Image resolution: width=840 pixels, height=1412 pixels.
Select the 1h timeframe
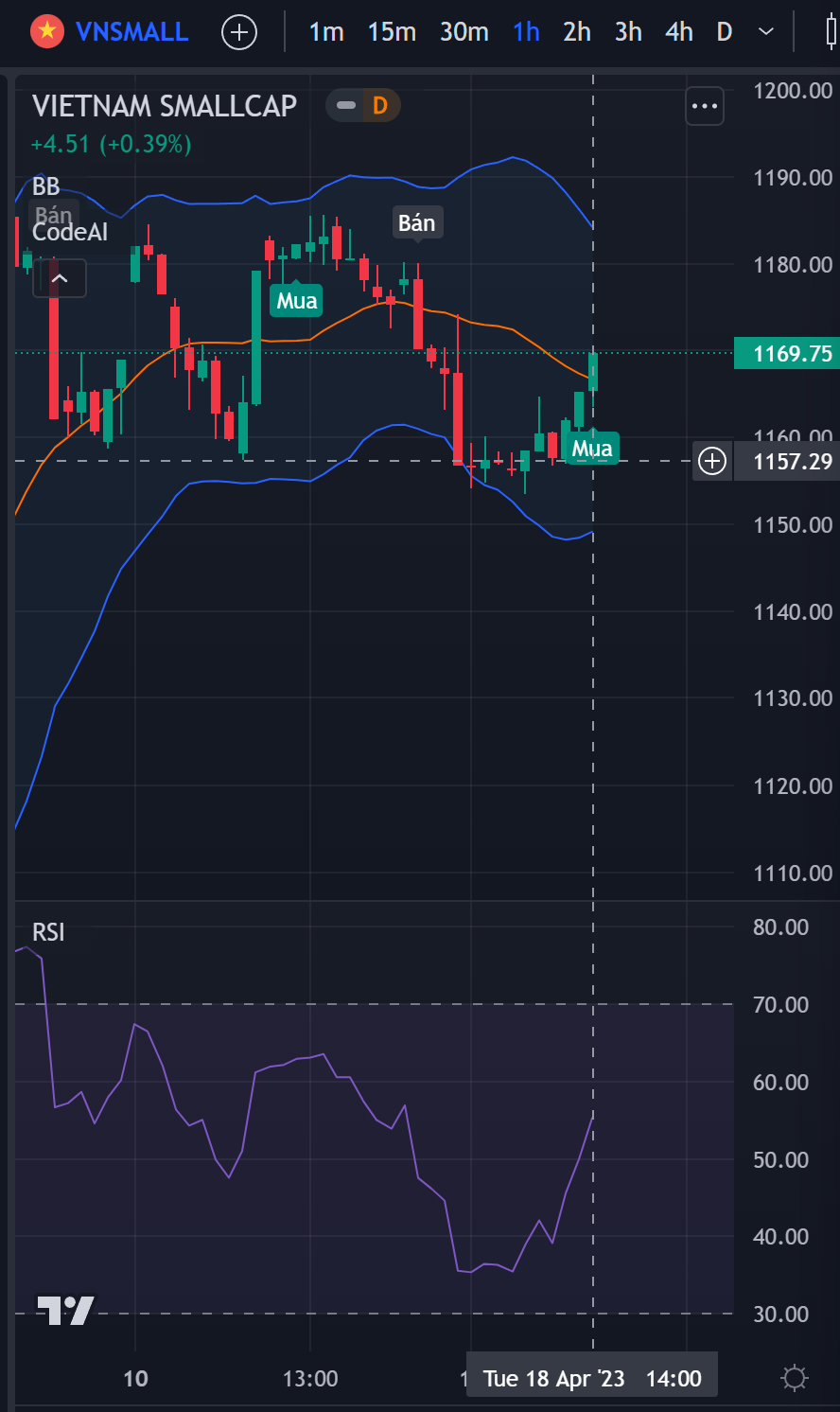(x=526, y=32)
